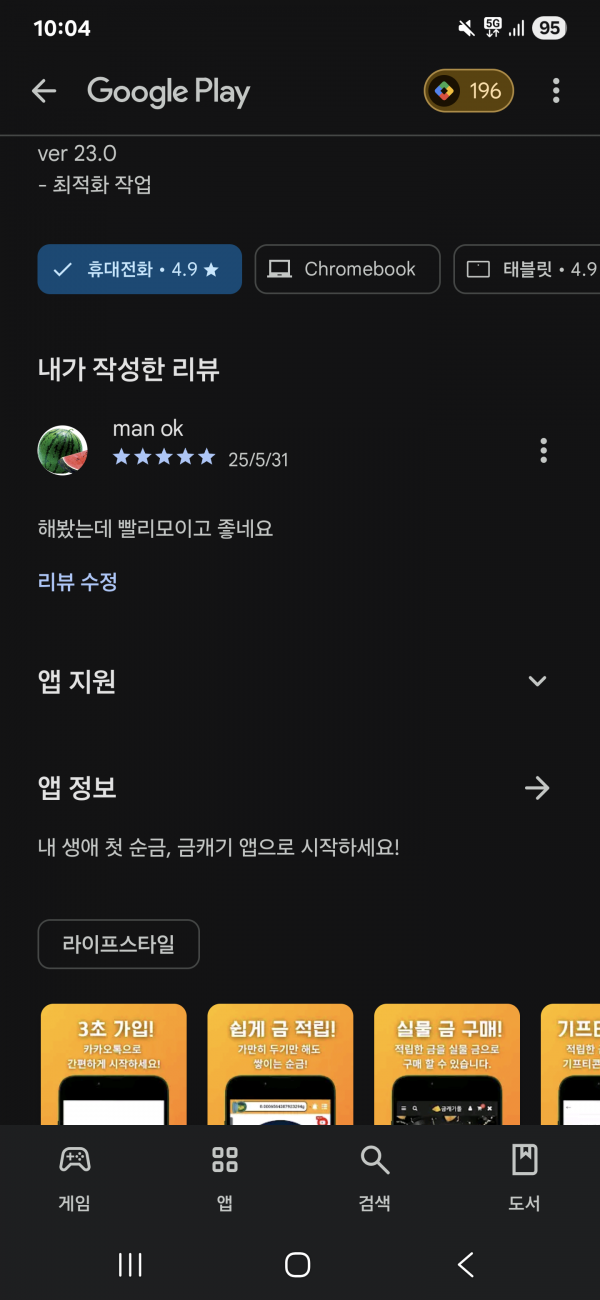This screenshot has width=600, height=1300.
Task: Go back using the app bar arrow
Action: click(44, 92)
